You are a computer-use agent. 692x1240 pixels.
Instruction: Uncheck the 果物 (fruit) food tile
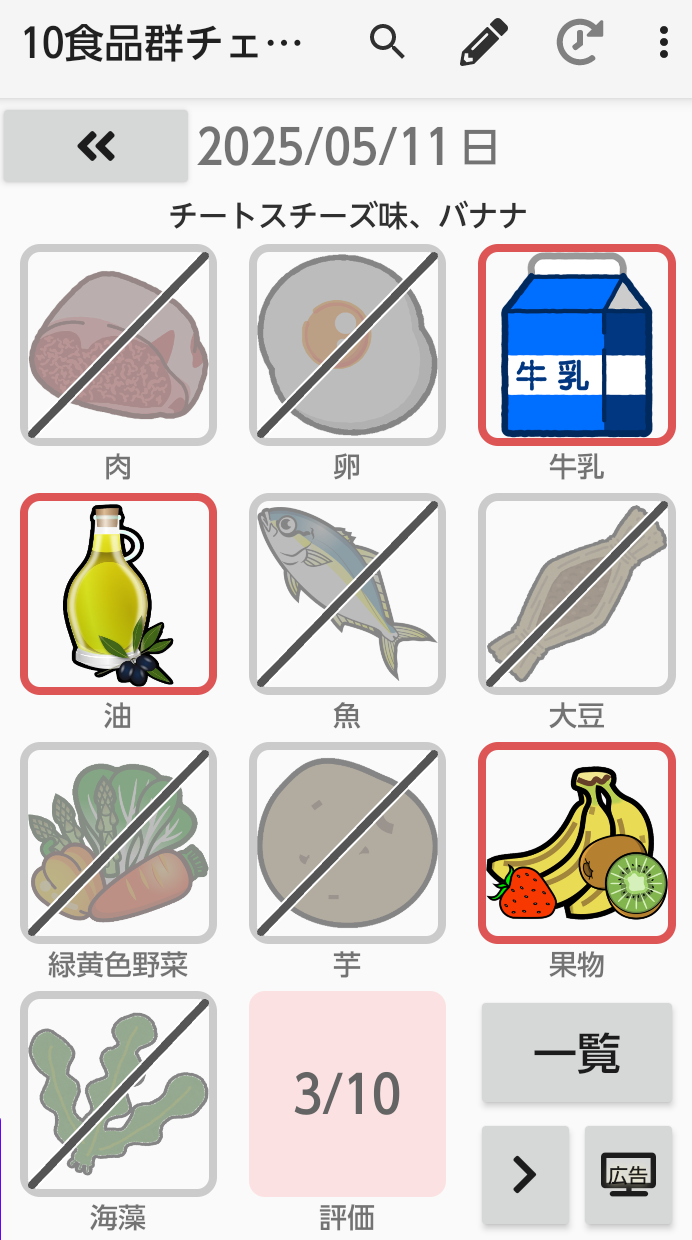point(577,843)
